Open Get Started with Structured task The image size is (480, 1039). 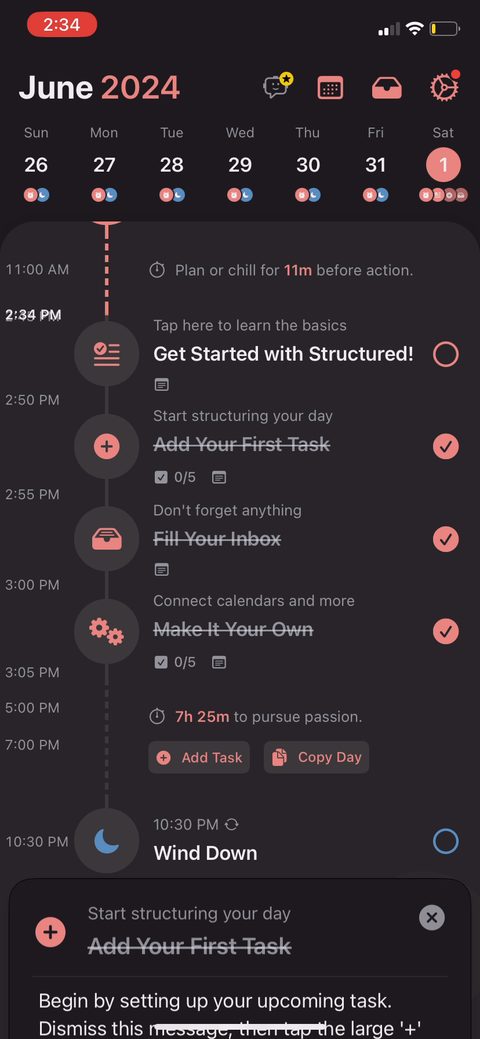283,354
